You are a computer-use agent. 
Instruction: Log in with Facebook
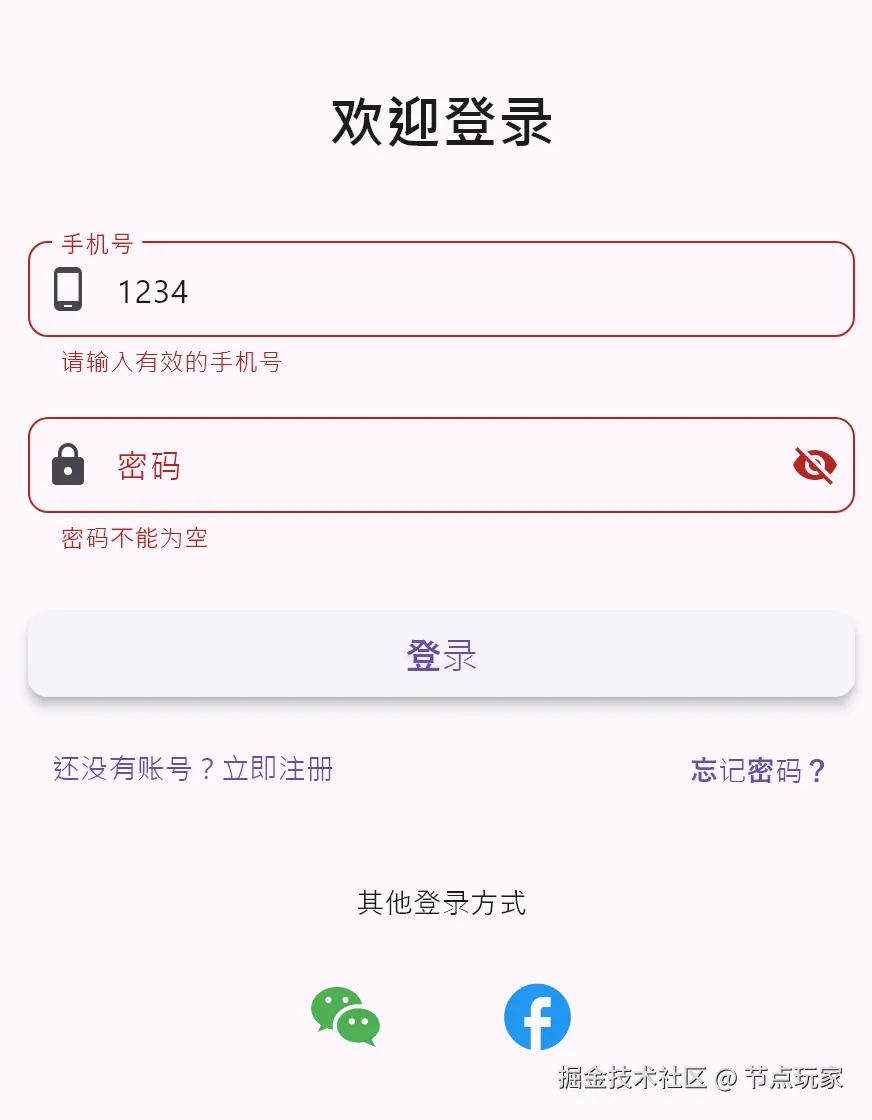pyautogui.click(x=537, y=1017)
